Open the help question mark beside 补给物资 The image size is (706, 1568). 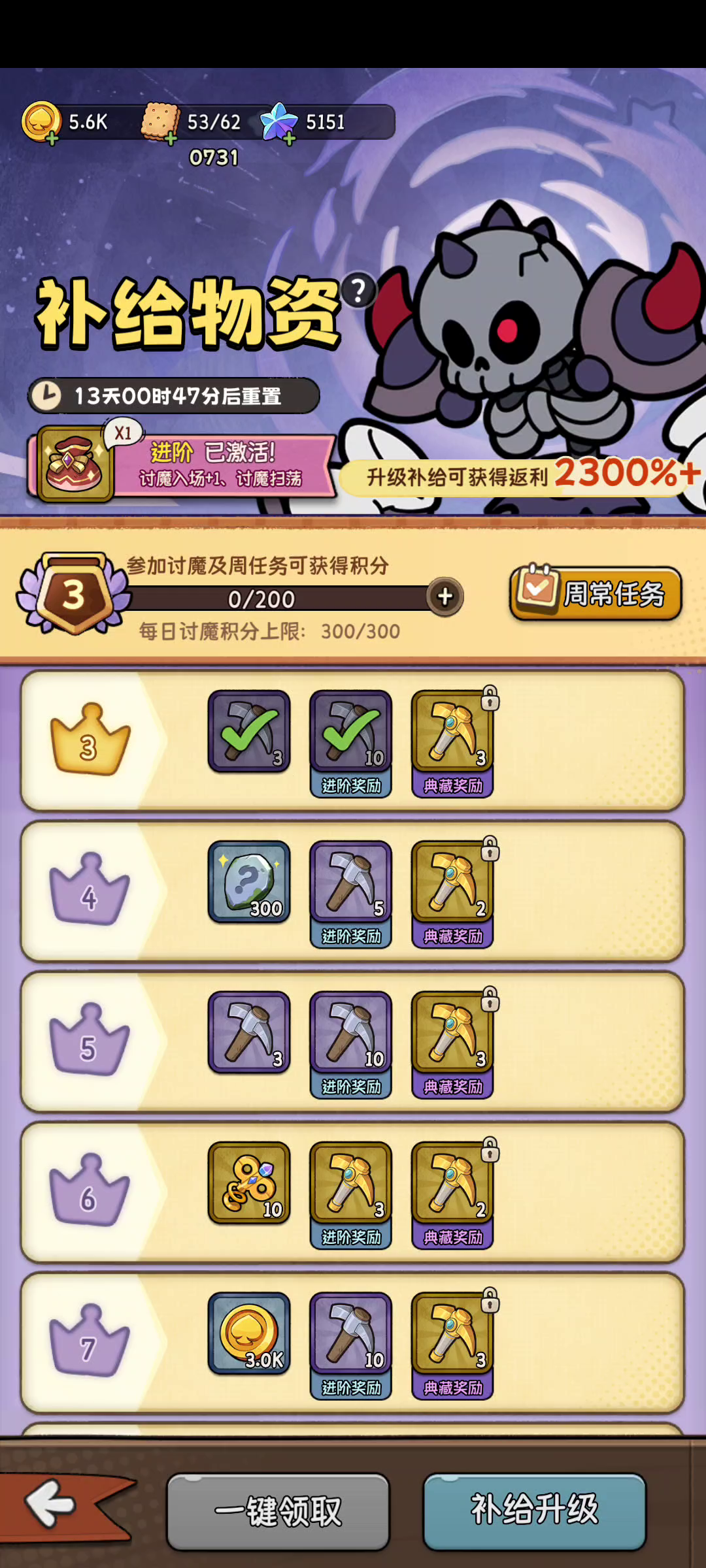pos(358,290)
